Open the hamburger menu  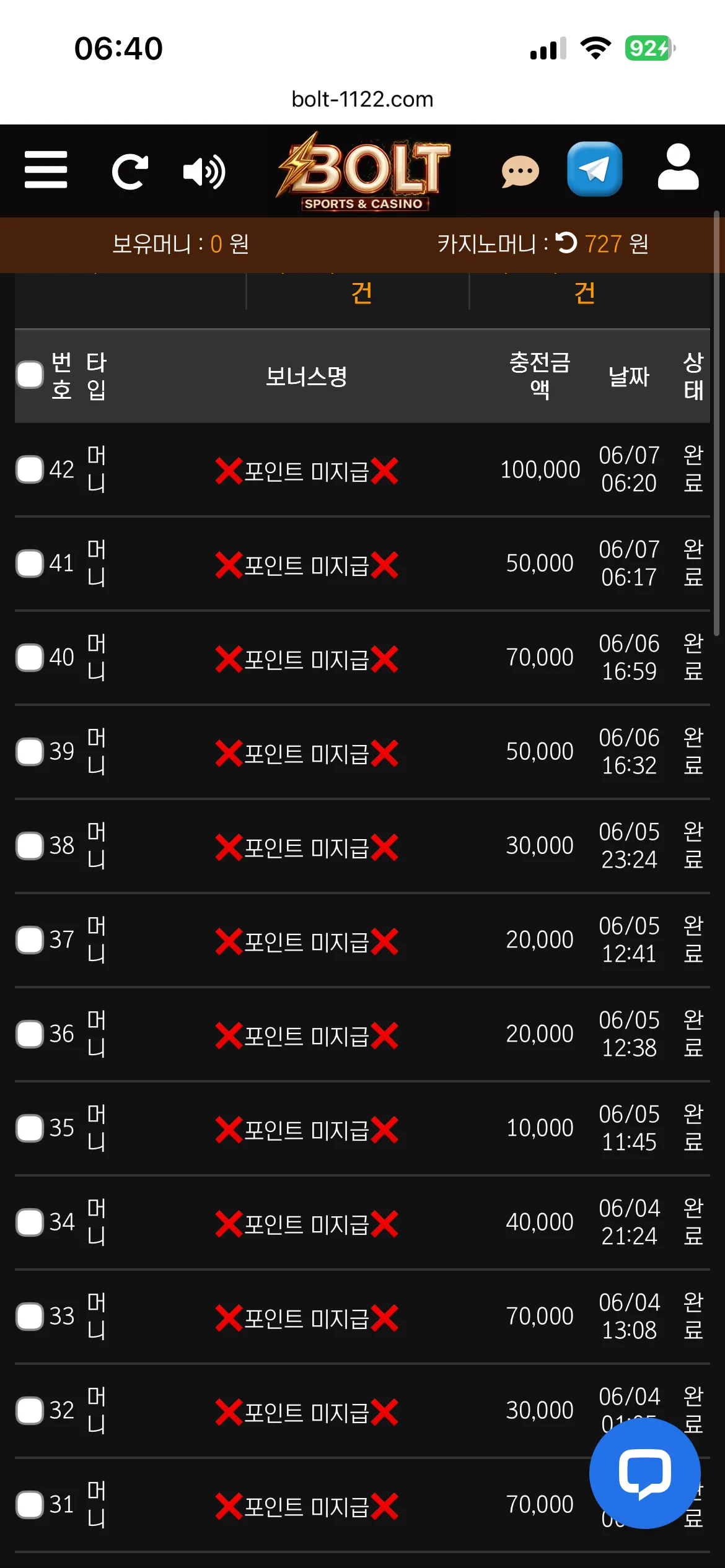[x=46, y=169]
